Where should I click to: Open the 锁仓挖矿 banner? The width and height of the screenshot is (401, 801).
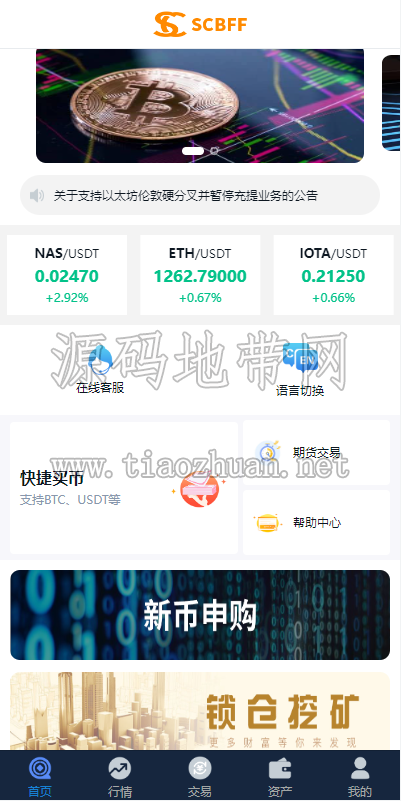(x=200, y=711)
